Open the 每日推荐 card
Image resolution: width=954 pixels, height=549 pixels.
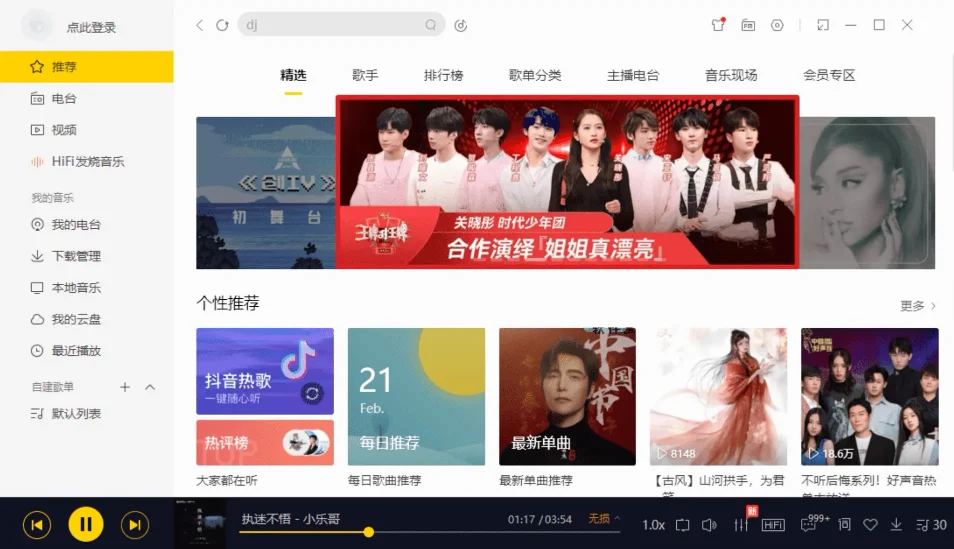pyautogui.click(x=416, y=397)
